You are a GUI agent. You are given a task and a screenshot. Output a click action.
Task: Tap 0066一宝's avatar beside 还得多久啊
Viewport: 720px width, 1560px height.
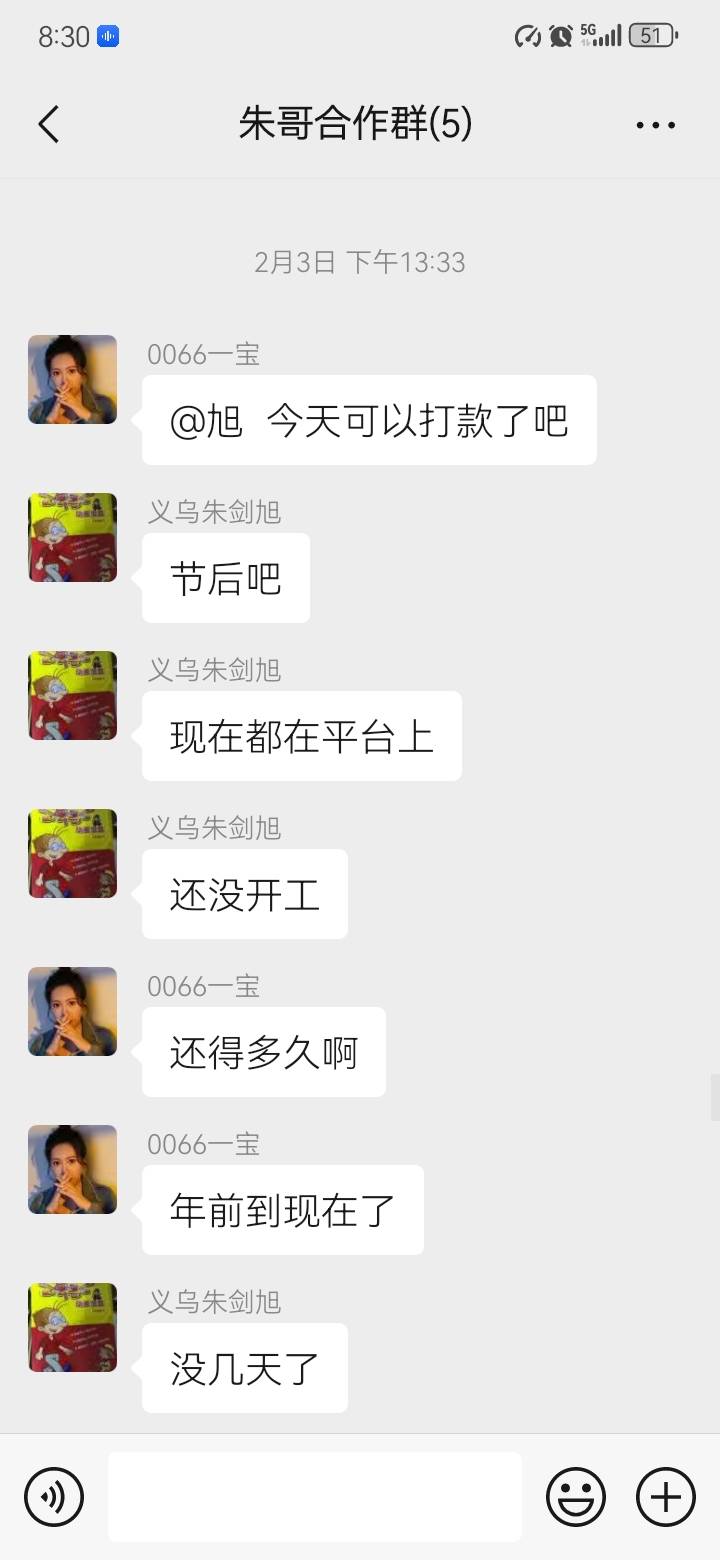pos(72,1012)
